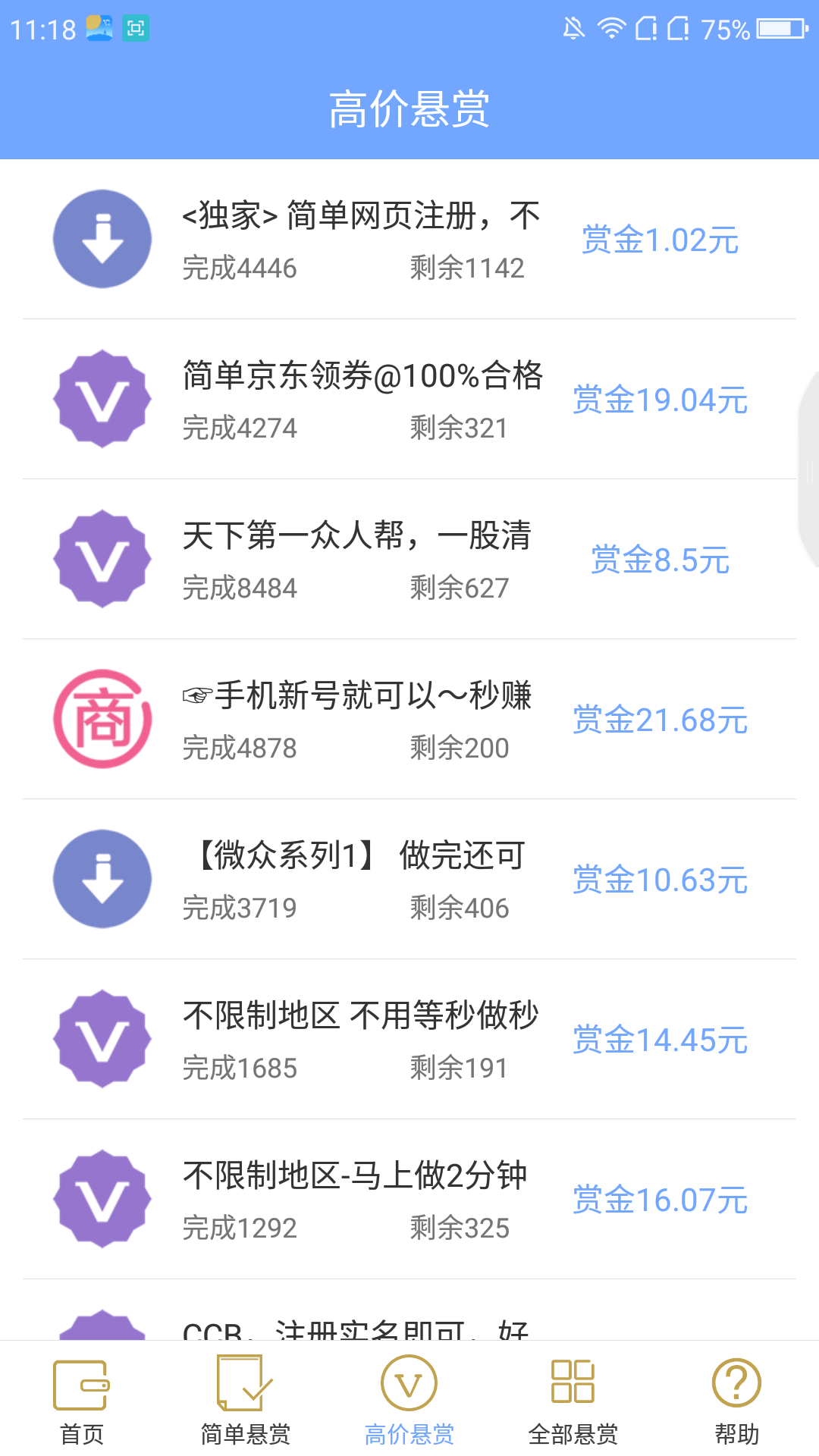The height and width of the screenshot is (1456, 819).
Task: Switch to the 全部悬赏 tab
Action: 573,1400
